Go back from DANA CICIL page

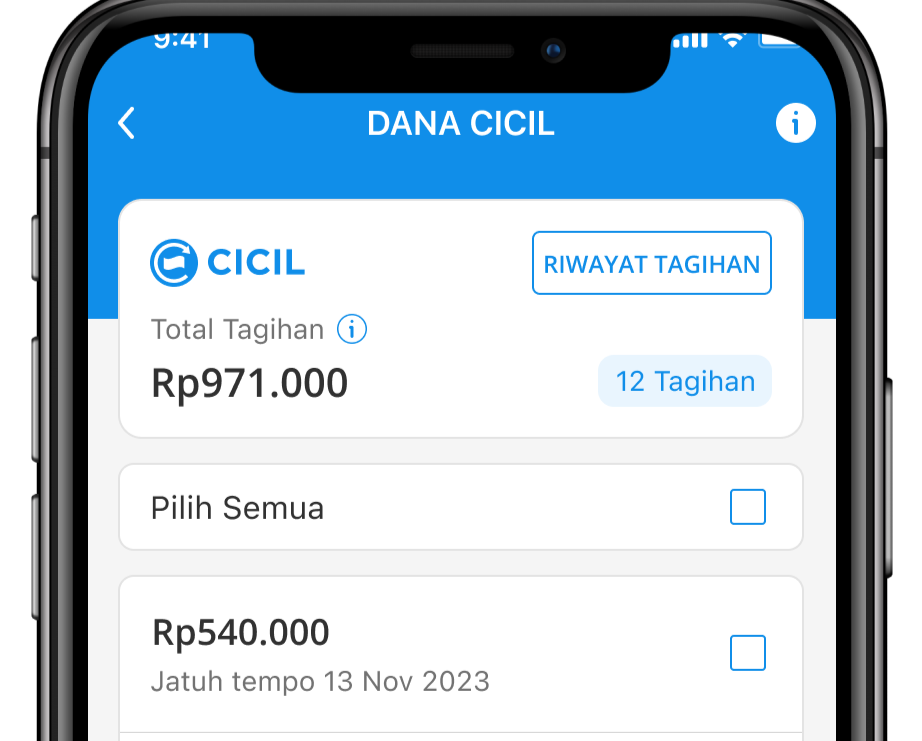click(126, 124)
